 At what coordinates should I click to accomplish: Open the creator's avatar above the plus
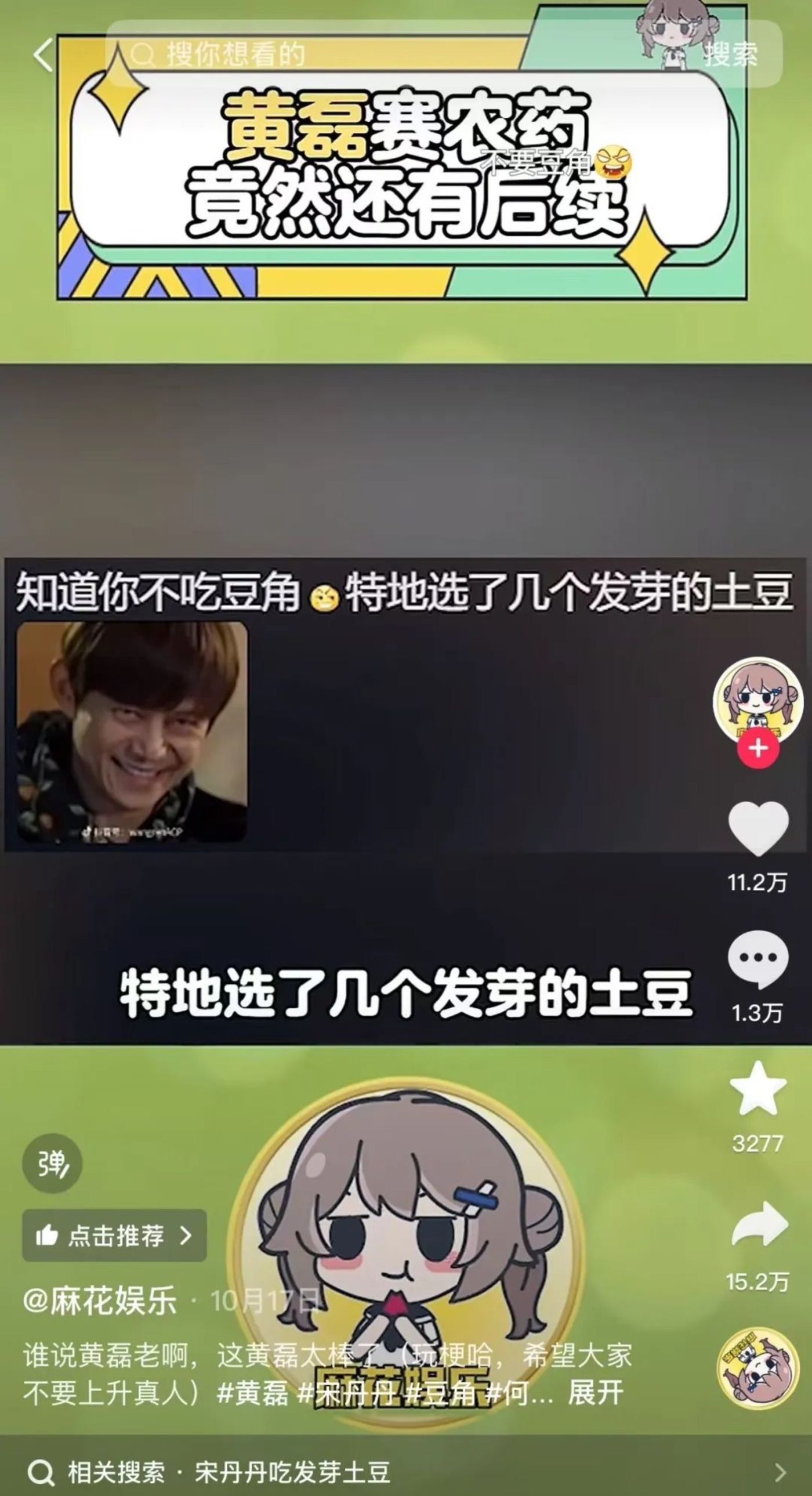[757, 700]
